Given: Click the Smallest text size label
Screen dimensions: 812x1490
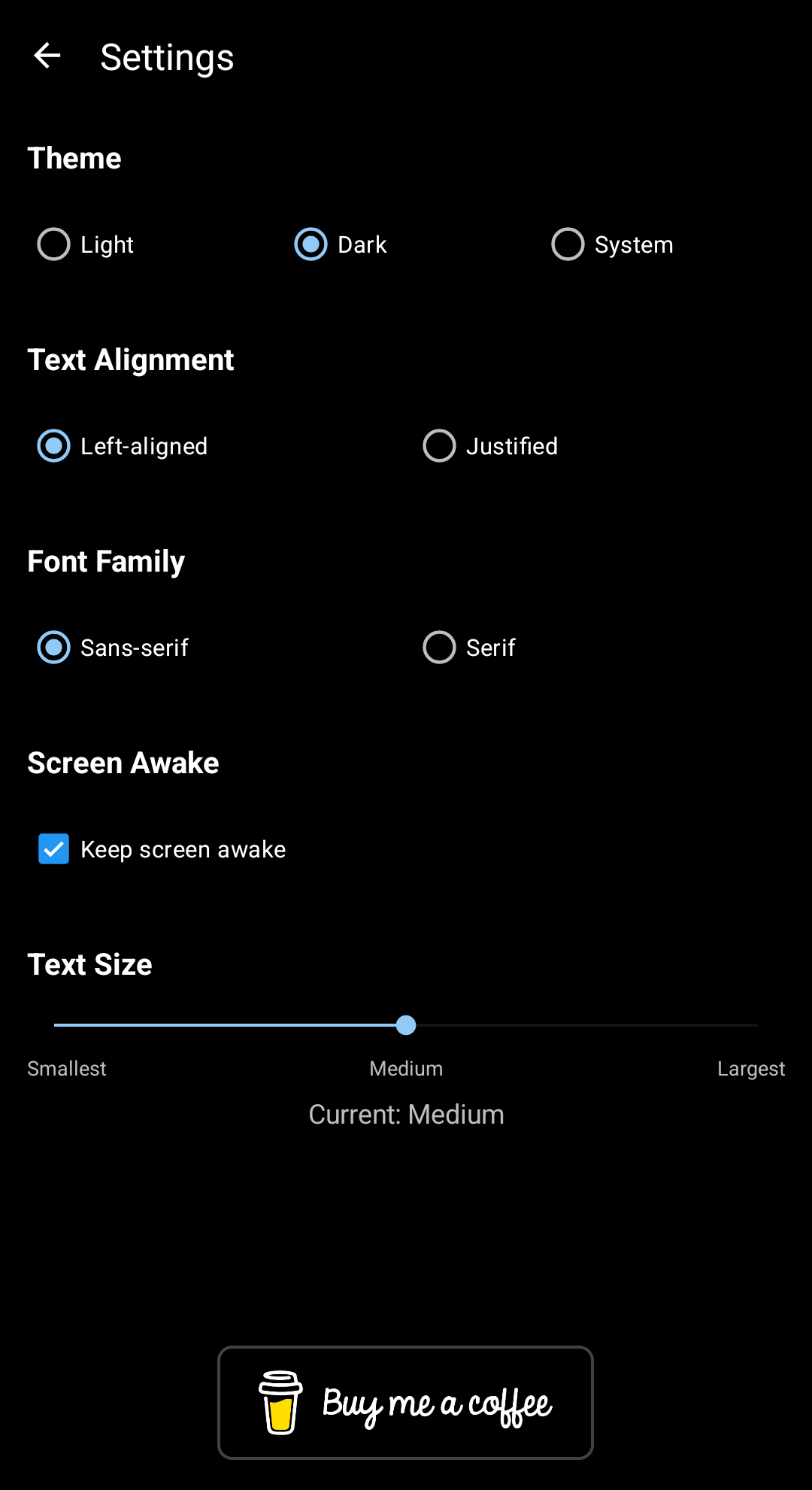Looking at the screenshot, I should coord(66,1068).
